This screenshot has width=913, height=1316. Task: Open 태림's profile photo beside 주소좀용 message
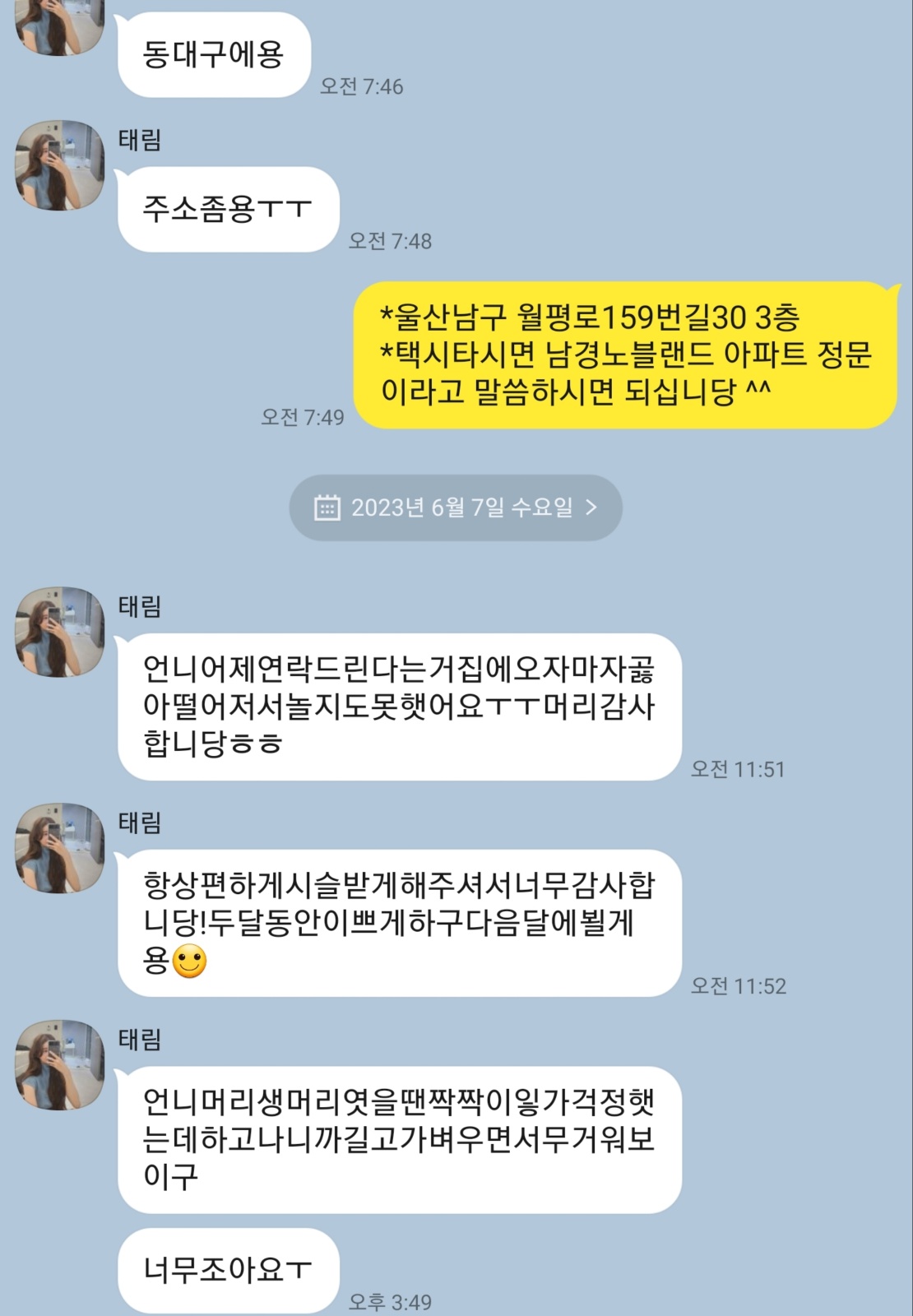60,165
